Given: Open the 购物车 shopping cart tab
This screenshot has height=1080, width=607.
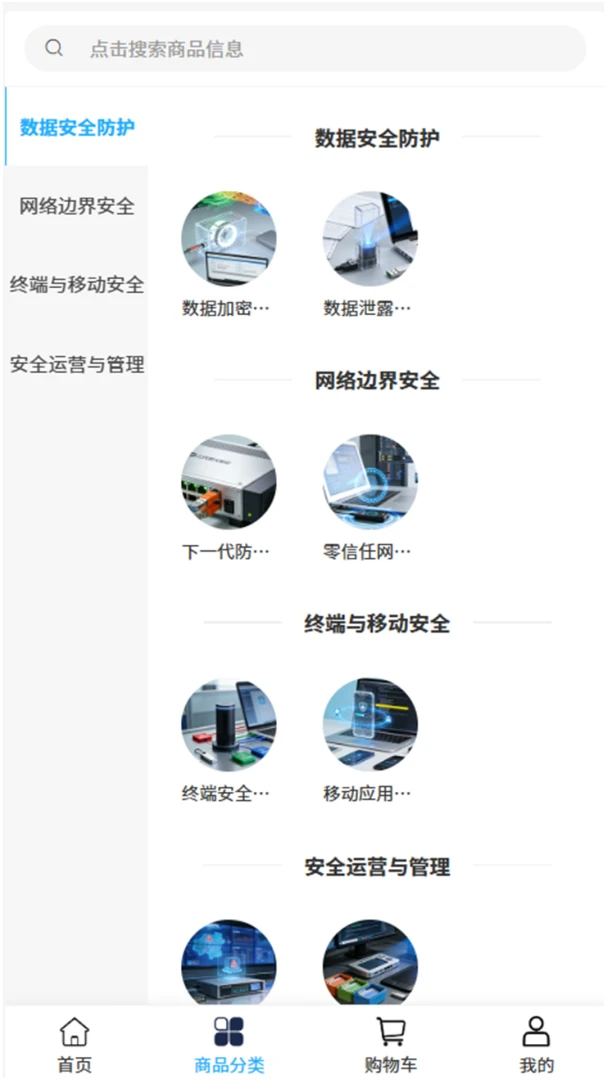Looking at the screenshot, I should [x=391, y=1044].
